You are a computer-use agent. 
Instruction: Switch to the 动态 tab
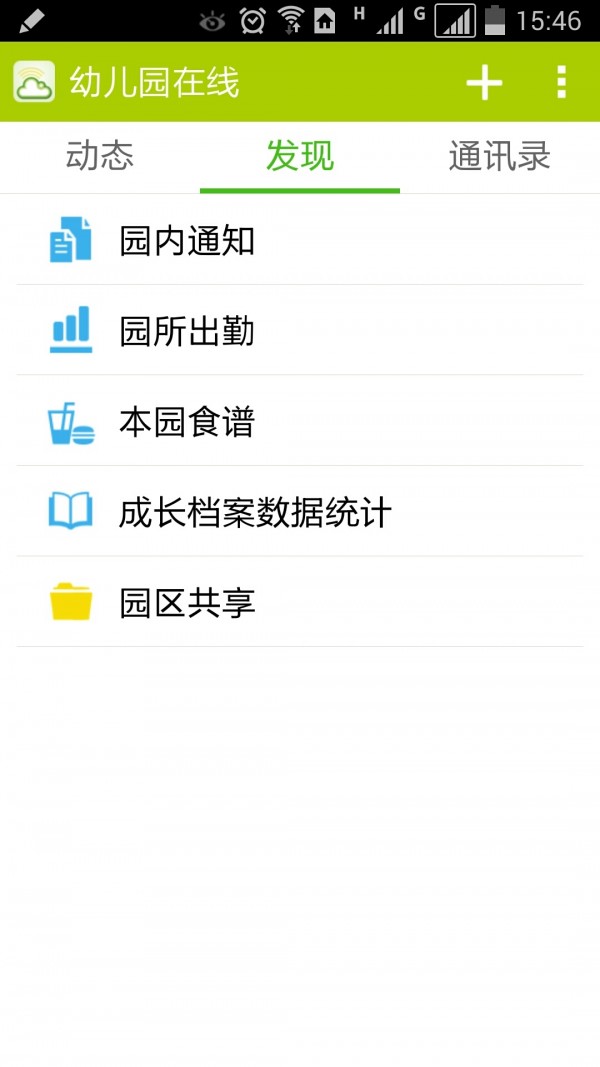click(100, 157)
